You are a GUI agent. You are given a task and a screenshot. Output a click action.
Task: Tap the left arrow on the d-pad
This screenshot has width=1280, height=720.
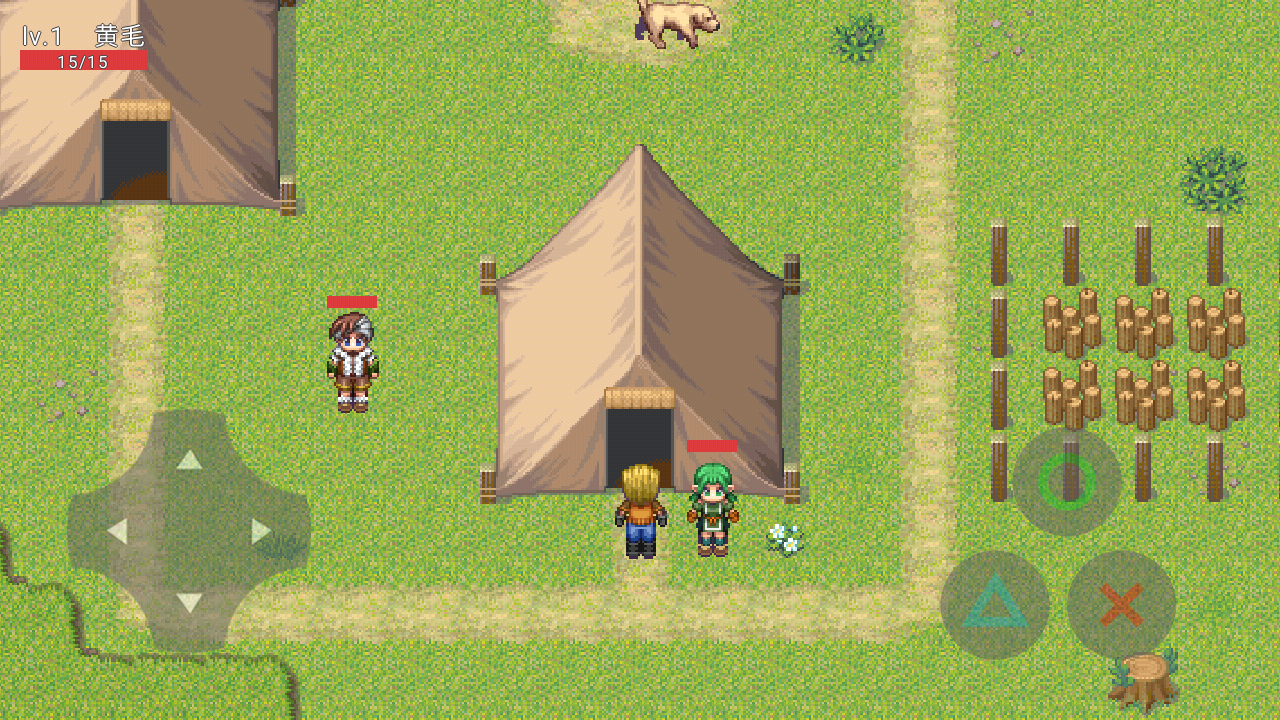point(117,531)
